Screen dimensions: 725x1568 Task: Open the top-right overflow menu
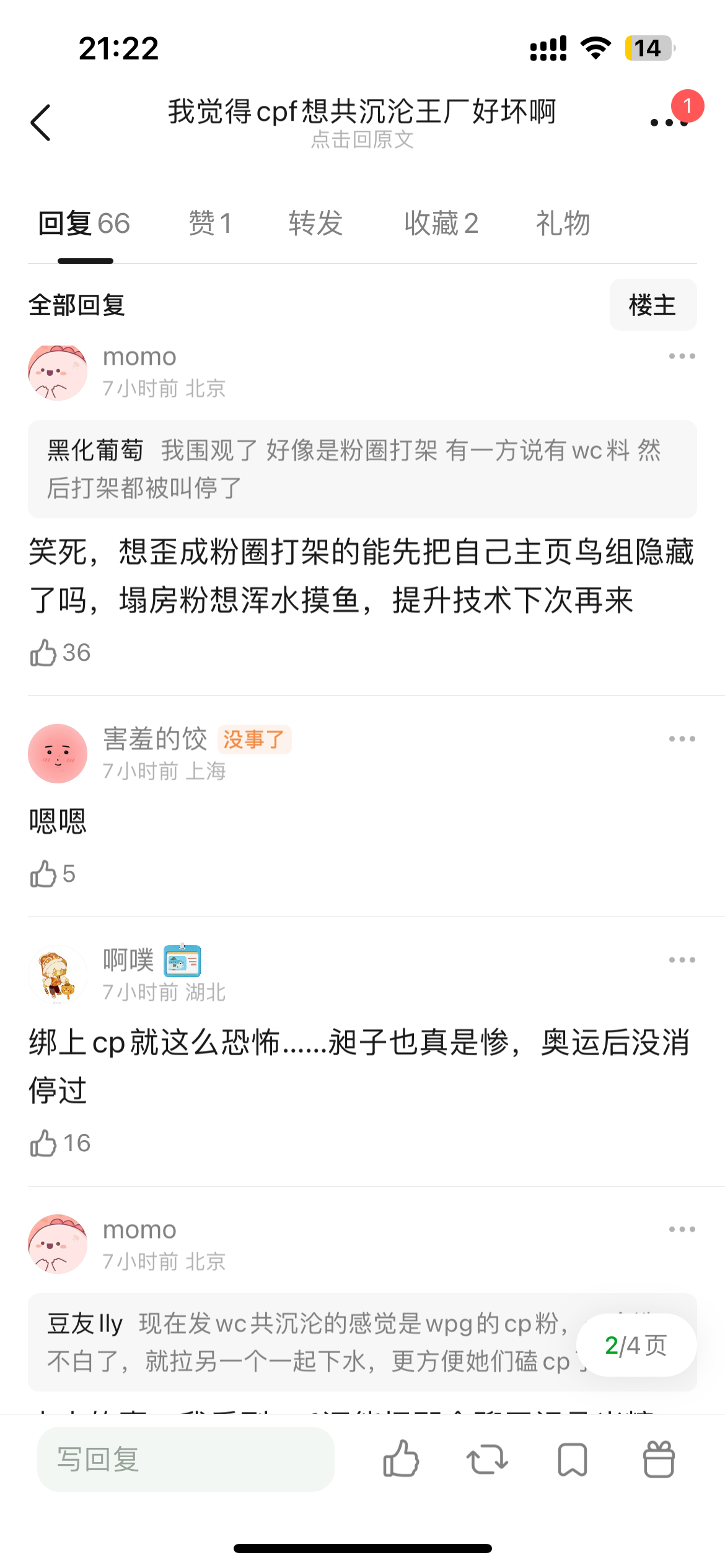pos(669,123)
